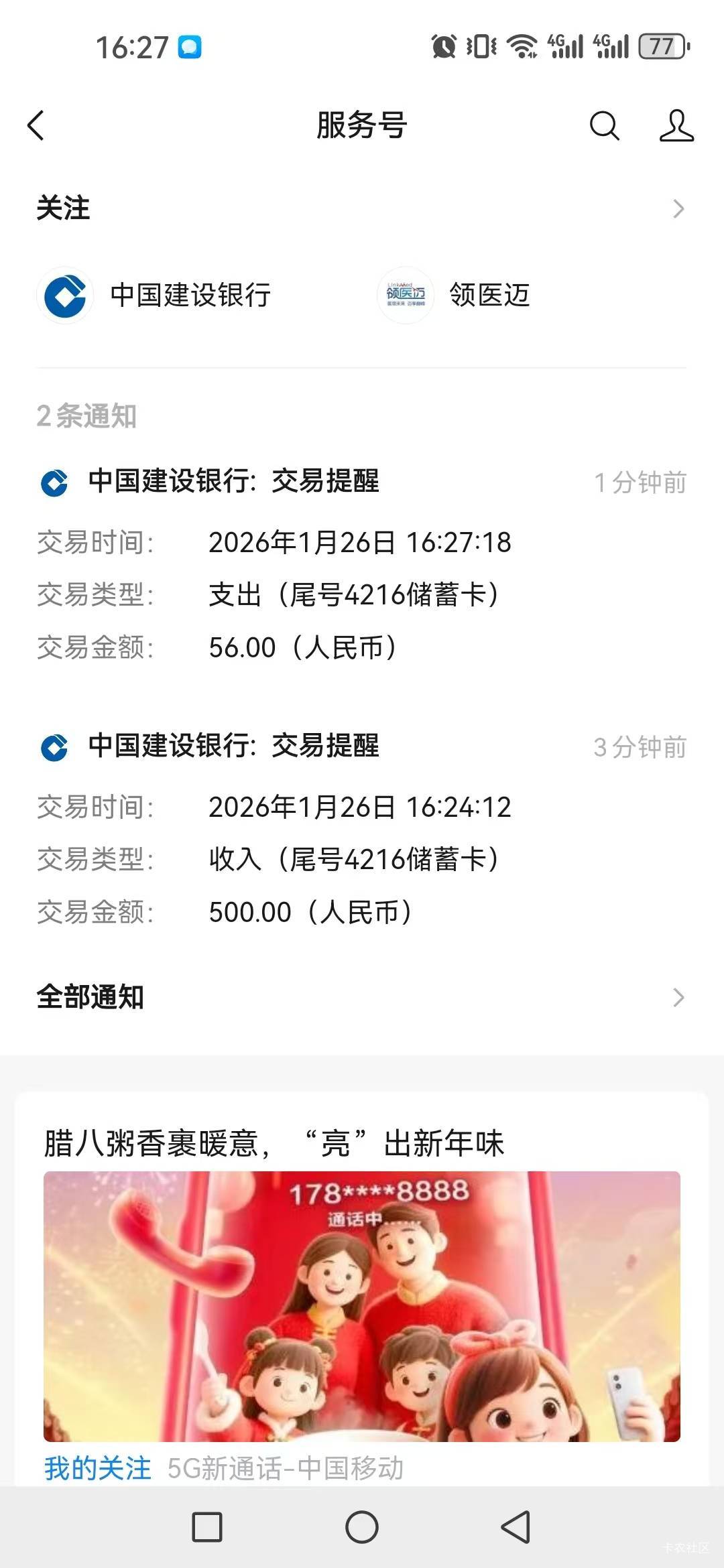Open the profile person icon
724x1568 pixels.
point(676,125)
